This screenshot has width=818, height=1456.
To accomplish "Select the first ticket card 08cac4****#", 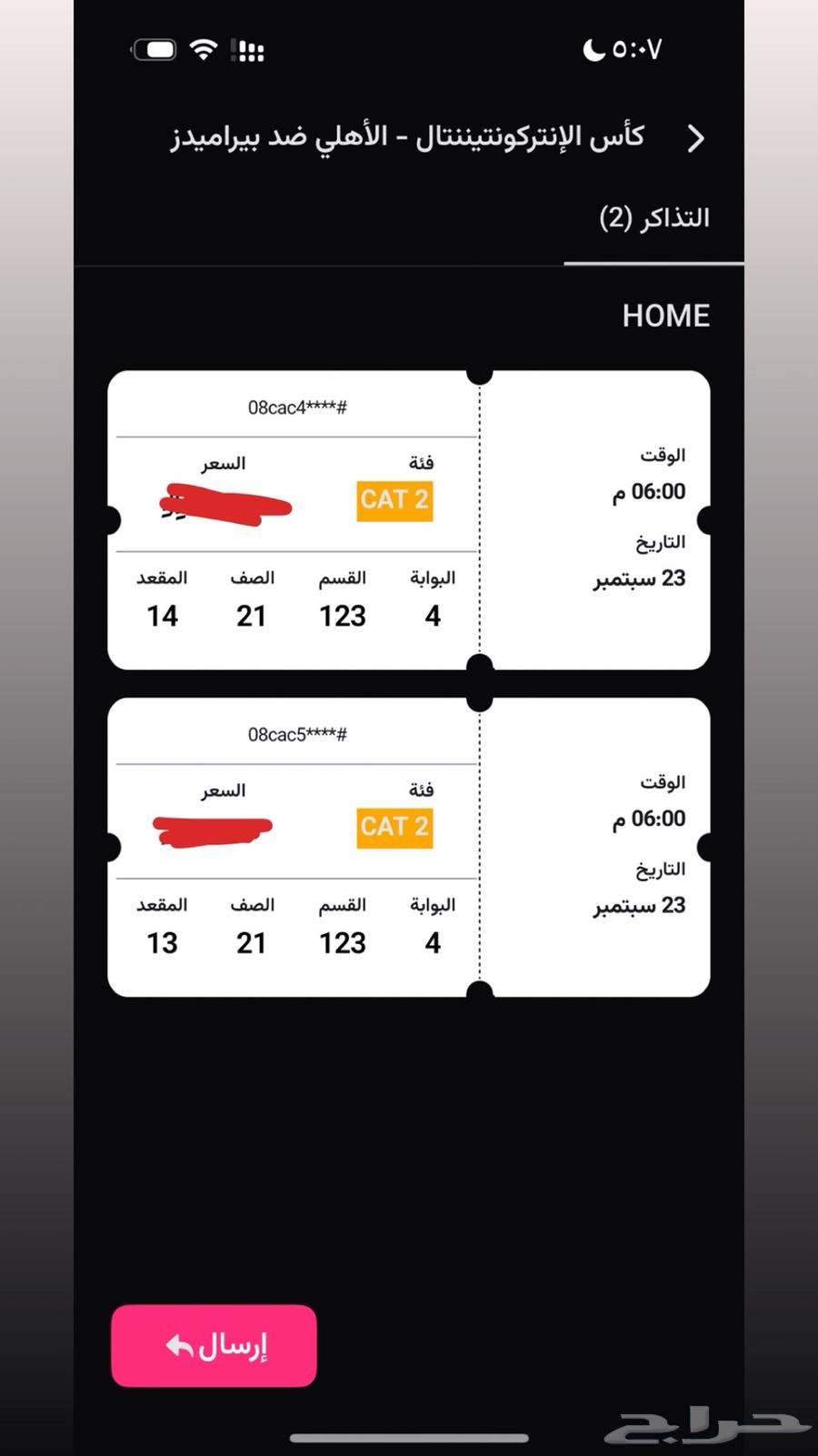I will click(407, 518).
